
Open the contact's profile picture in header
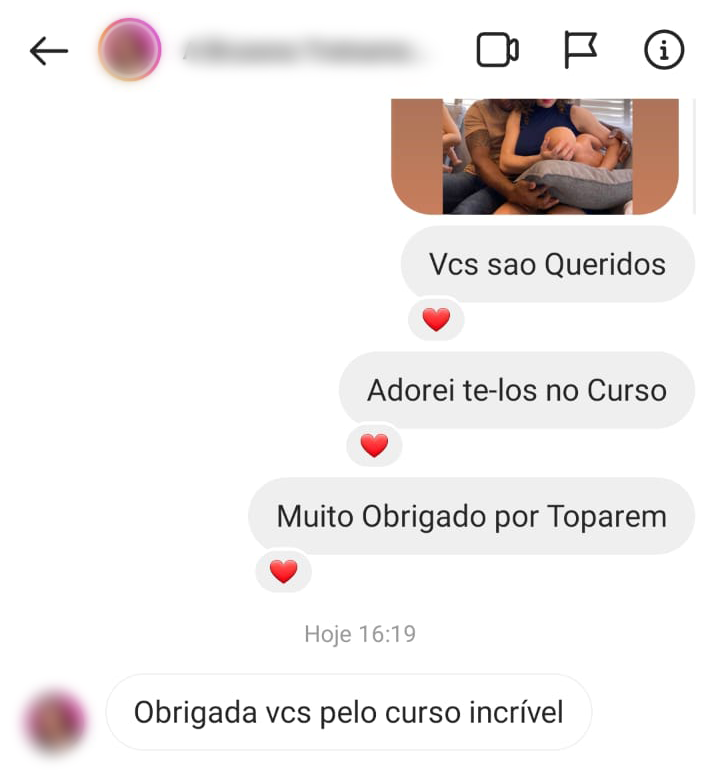129,50
